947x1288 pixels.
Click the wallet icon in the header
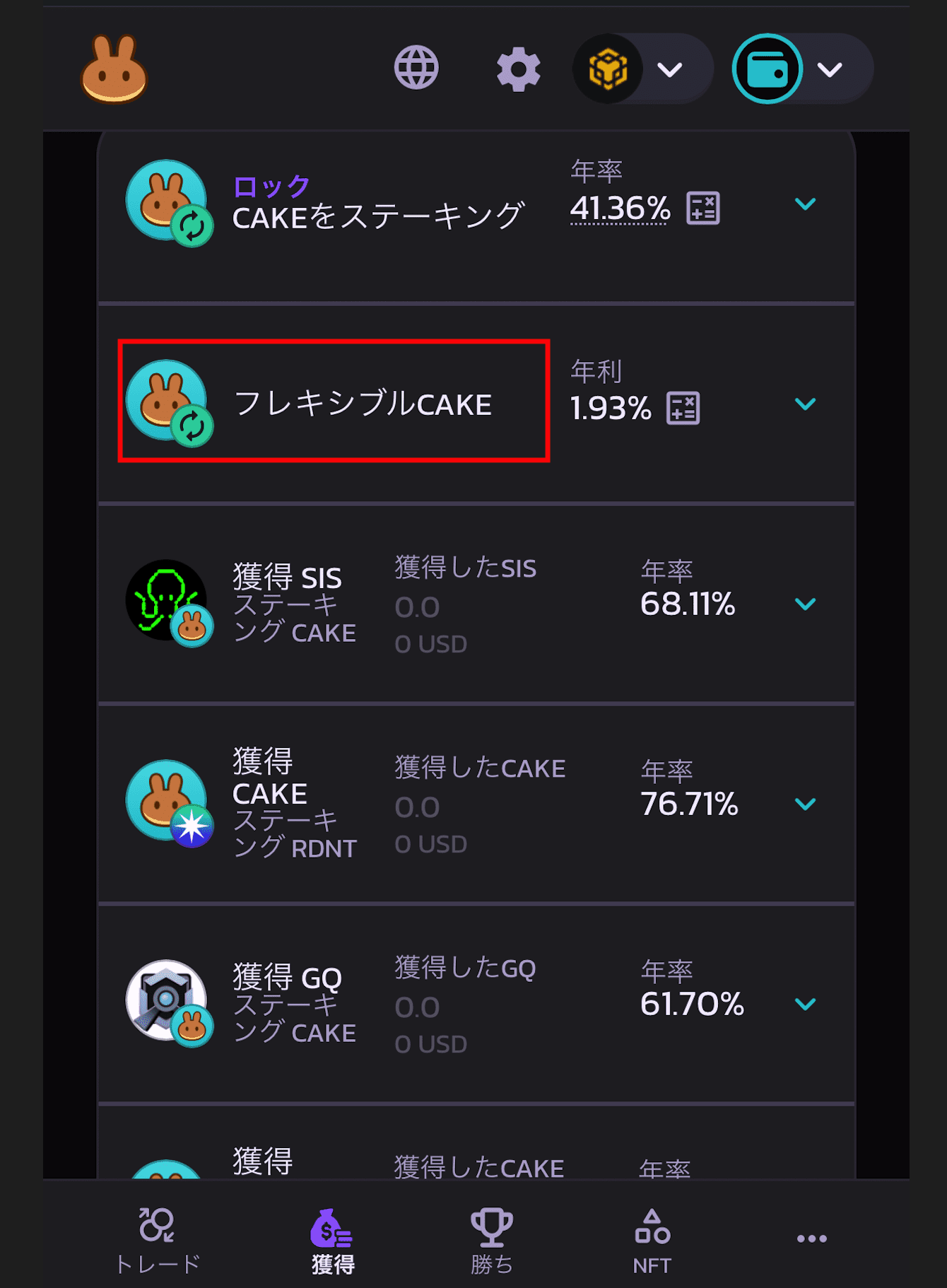[767, 70]
